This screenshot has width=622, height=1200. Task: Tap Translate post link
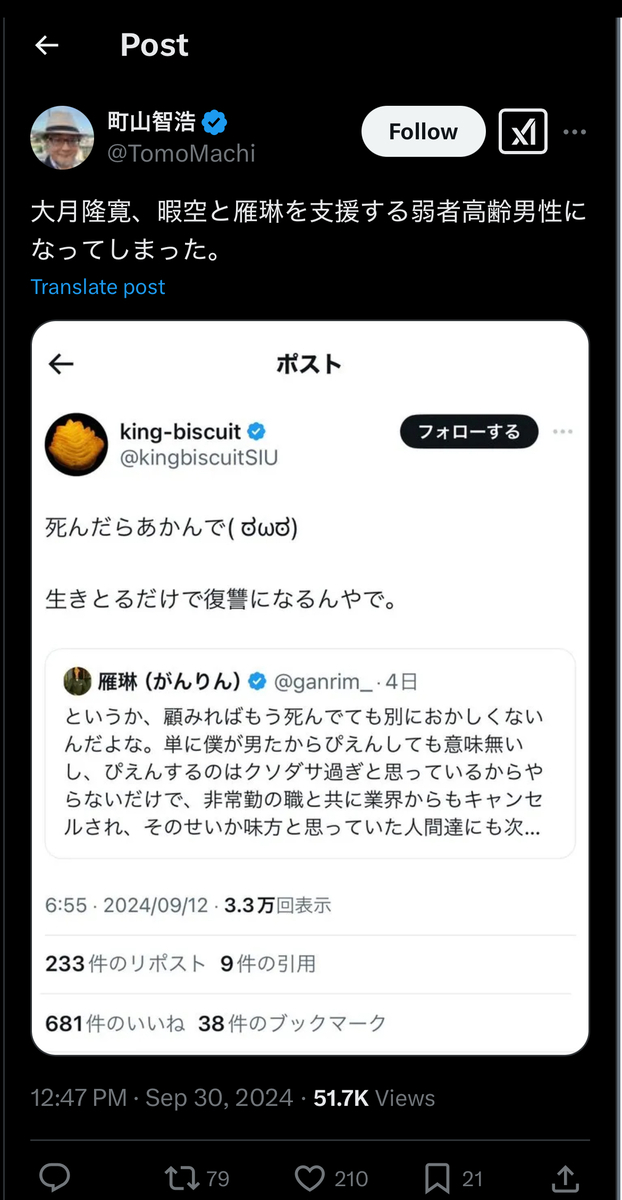pyautogui.click(x=98, y=287)
